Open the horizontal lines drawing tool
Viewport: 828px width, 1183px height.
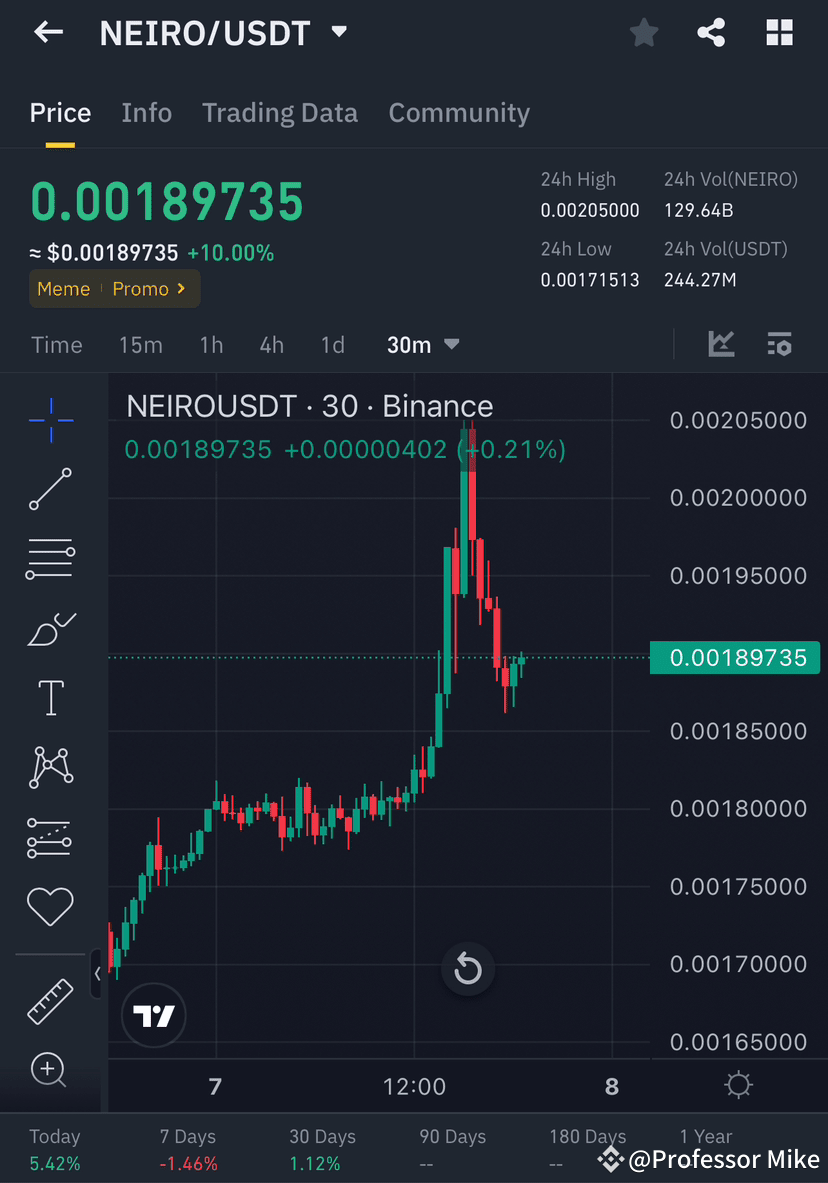click(x=50, y=558)
